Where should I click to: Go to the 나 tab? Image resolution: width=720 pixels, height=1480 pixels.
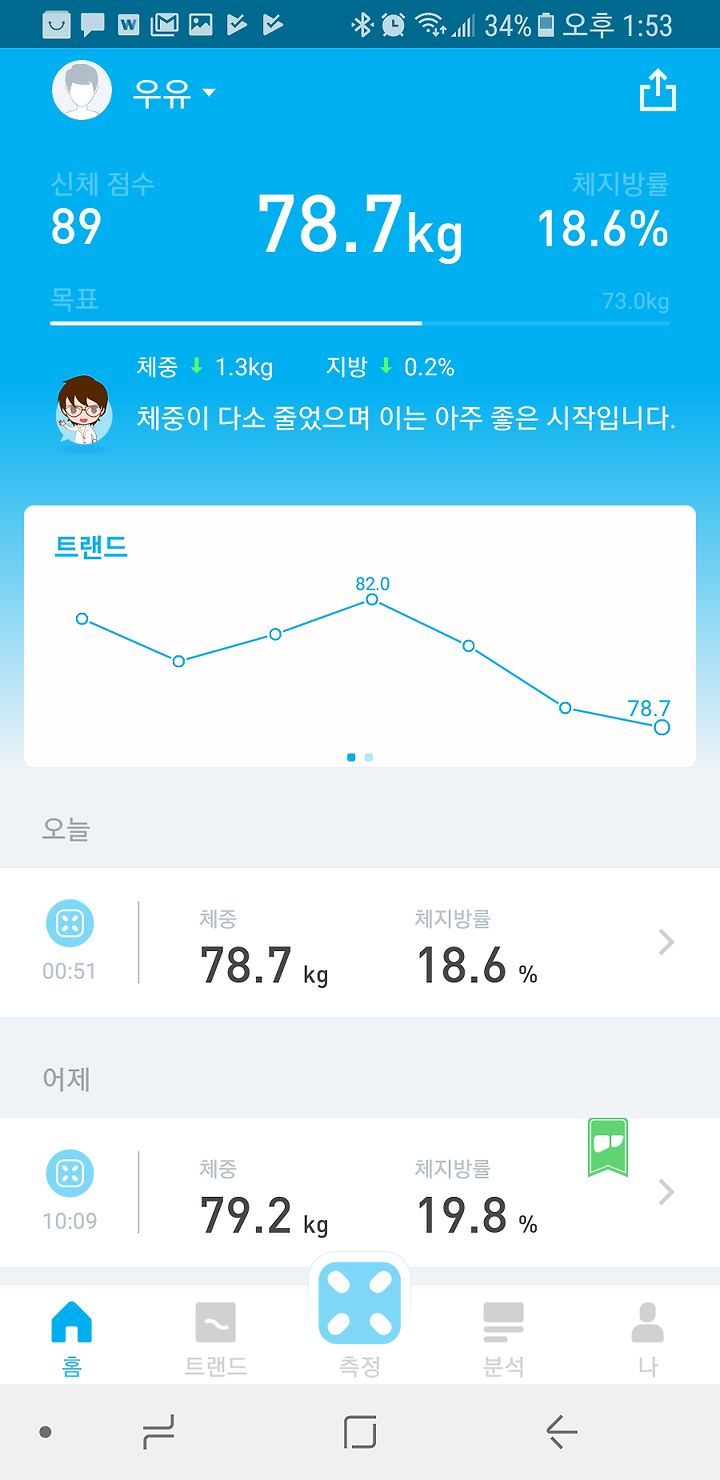click(x=648, y=1339)
